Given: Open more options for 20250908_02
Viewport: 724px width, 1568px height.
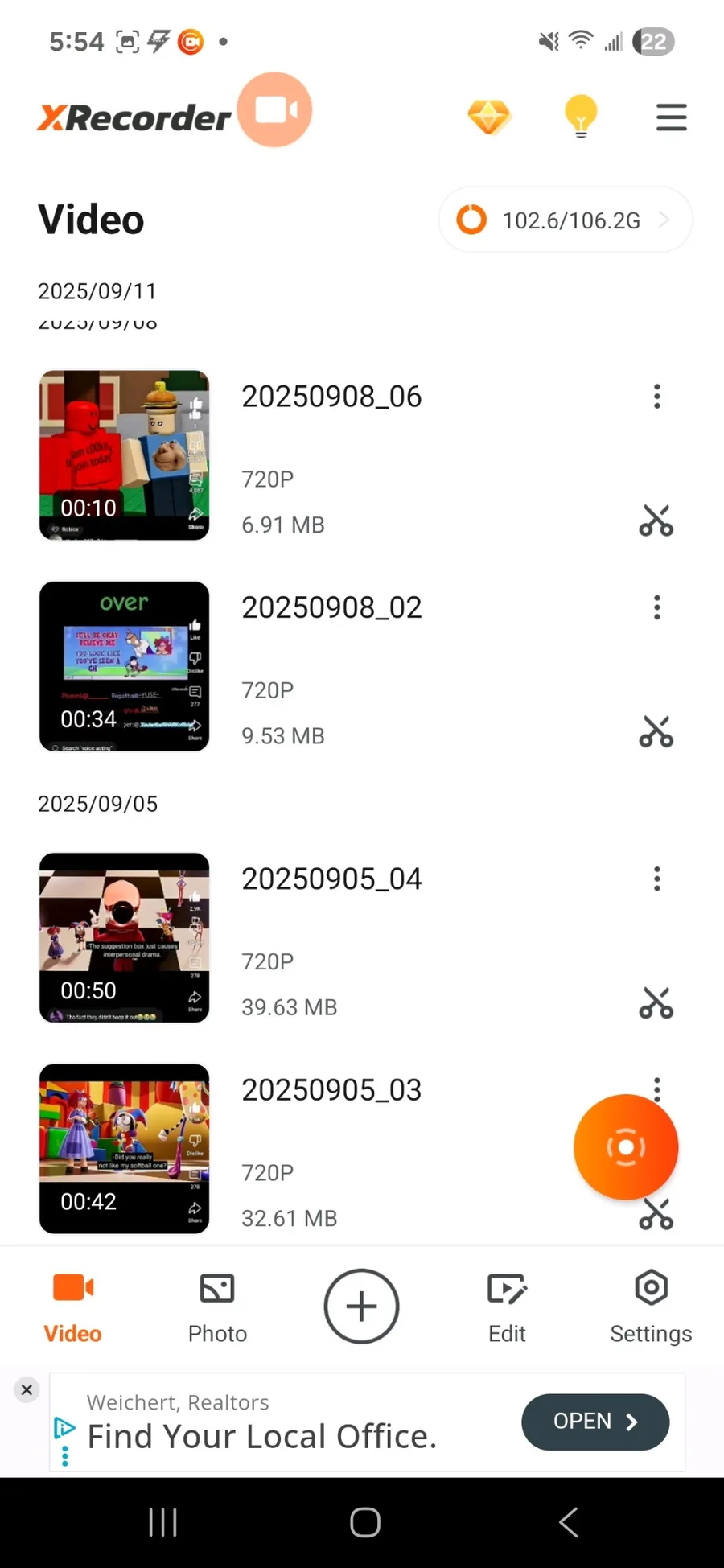Looking at the screenshot, I should [656, 607].
